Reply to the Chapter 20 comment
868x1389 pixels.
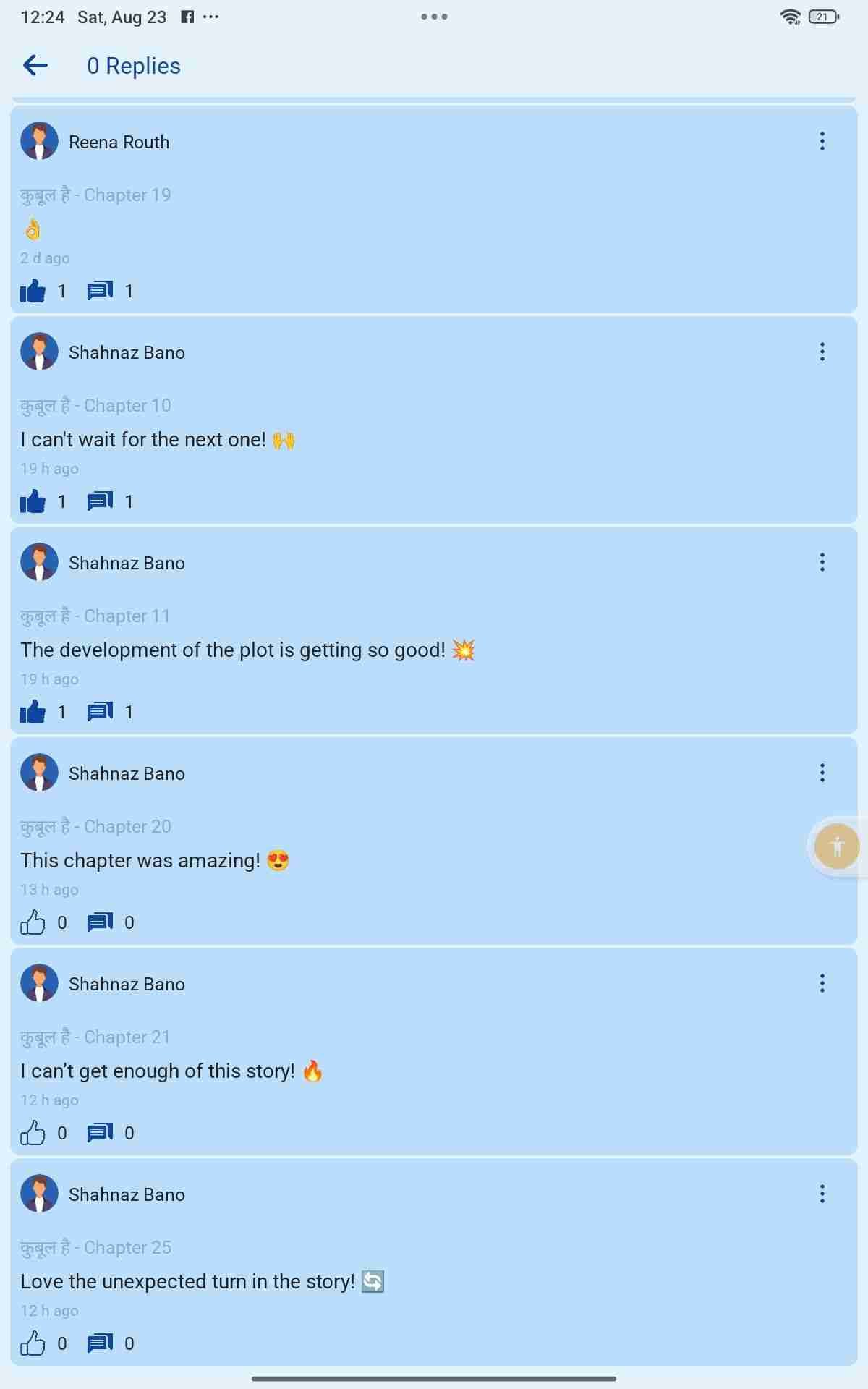click(100, 923)
